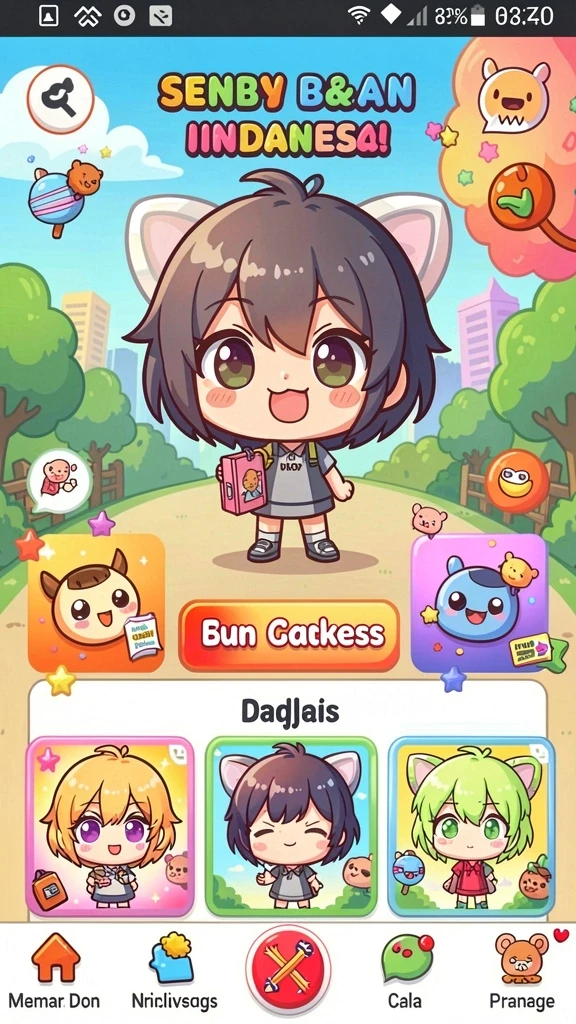Viewport: 576px width, 1024px height.
Task: Tap the round search icon at top left
Action: [x=60, y=99]
